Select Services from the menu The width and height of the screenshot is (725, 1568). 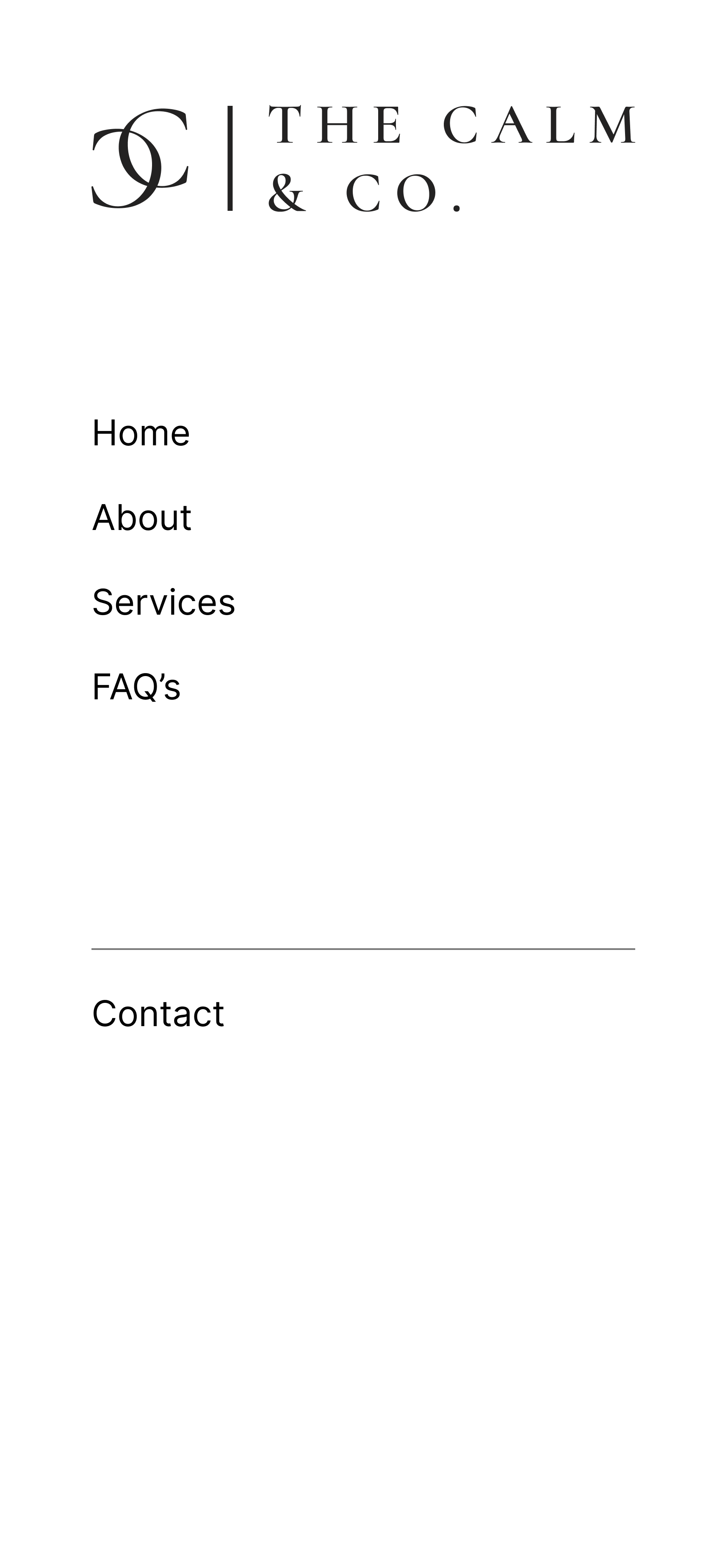163,603
